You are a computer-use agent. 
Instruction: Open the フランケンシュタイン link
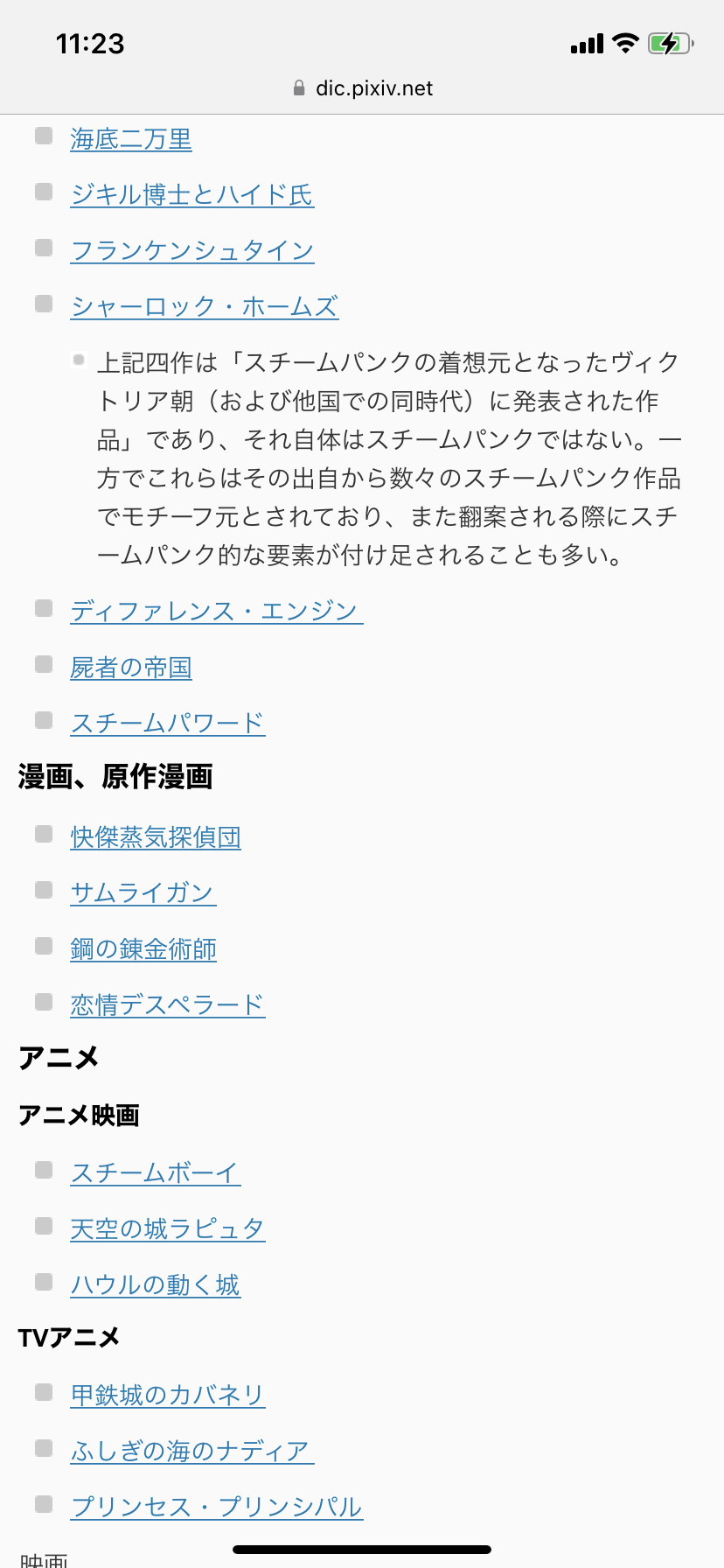(191, 251)
